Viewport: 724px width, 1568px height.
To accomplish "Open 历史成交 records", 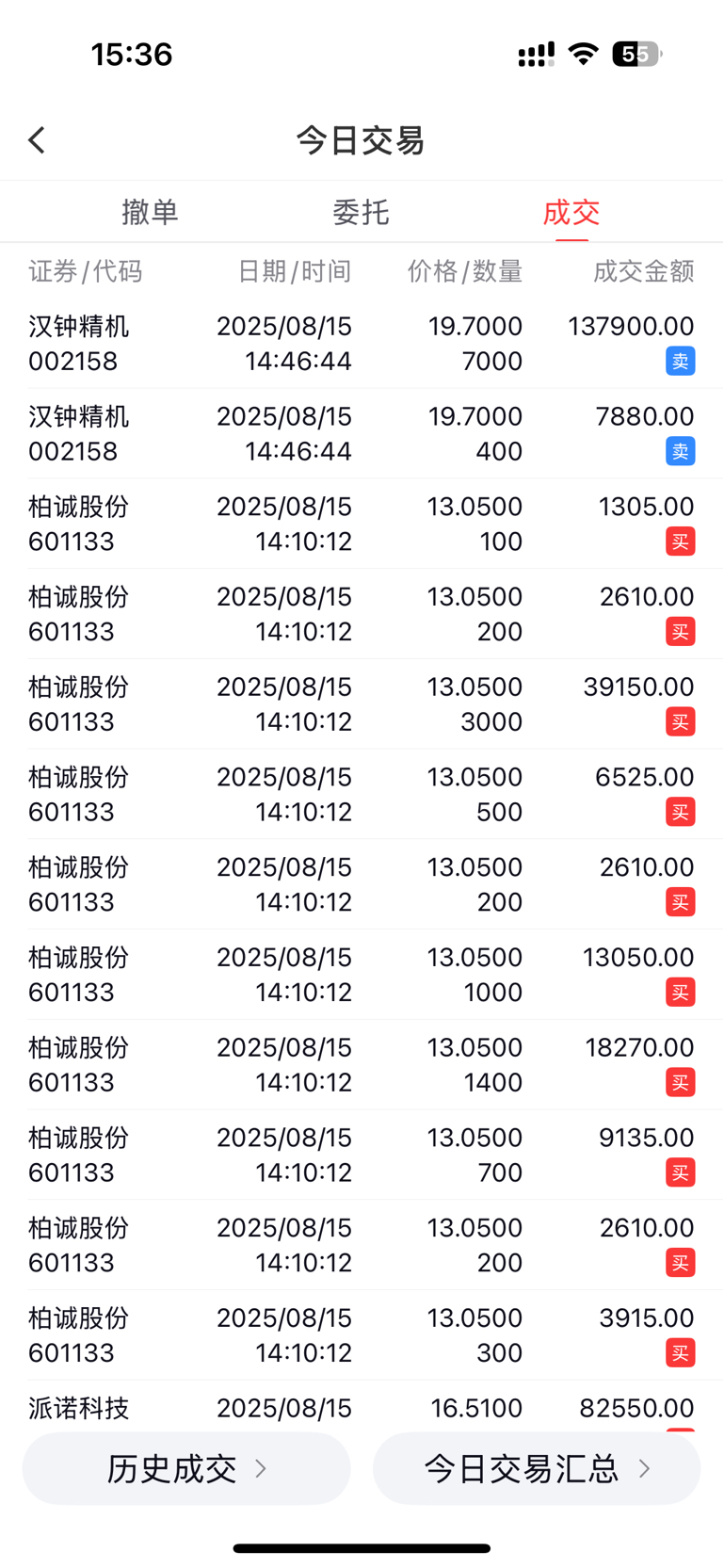I will point(186,1468).
